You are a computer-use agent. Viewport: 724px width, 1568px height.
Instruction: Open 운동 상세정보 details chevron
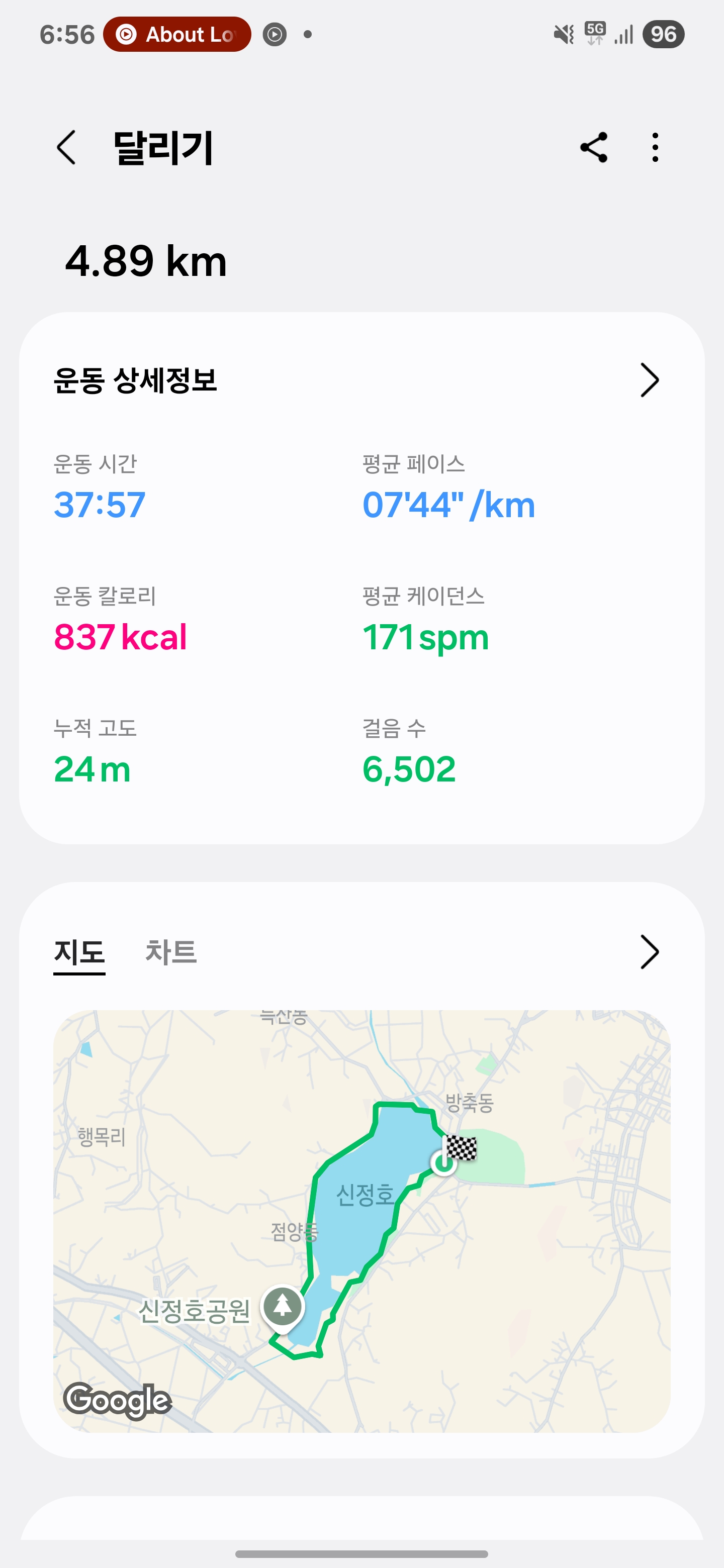650,380
